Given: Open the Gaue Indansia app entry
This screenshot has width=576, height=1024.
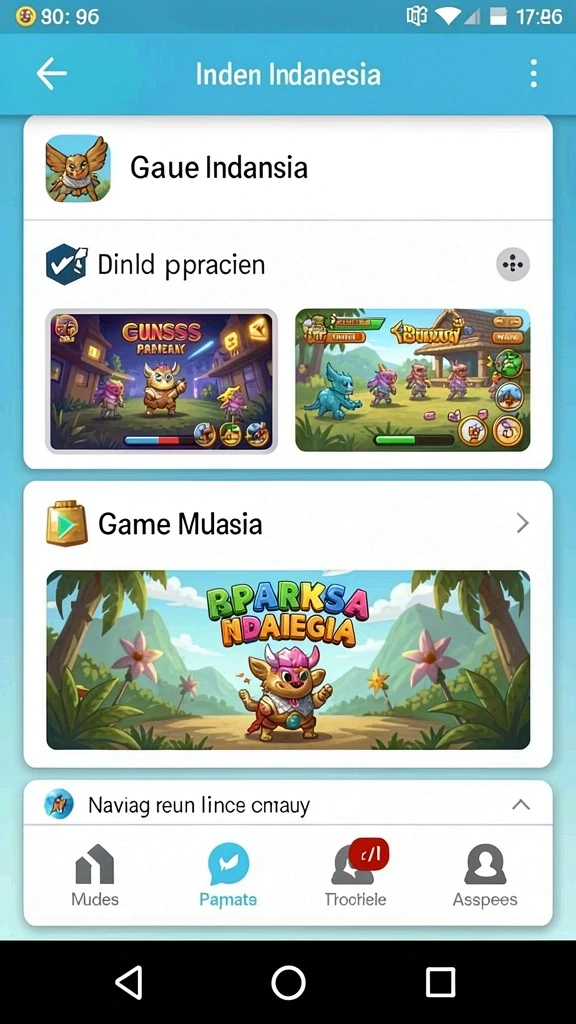Looking at the screenshot, I should point(288,168).
